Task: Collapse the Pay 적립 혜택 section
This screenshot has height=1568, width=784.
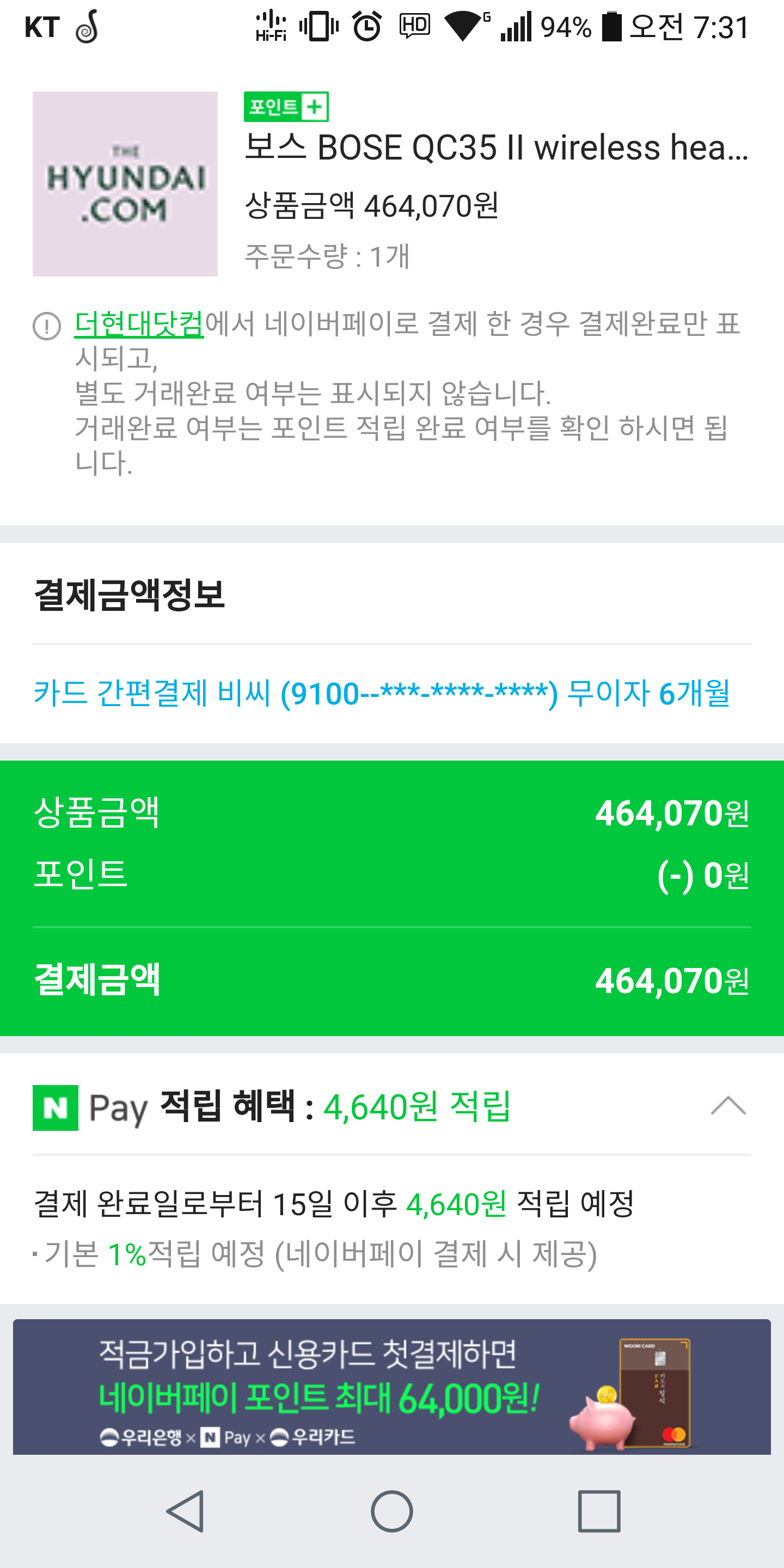Action: [728, 1105]
